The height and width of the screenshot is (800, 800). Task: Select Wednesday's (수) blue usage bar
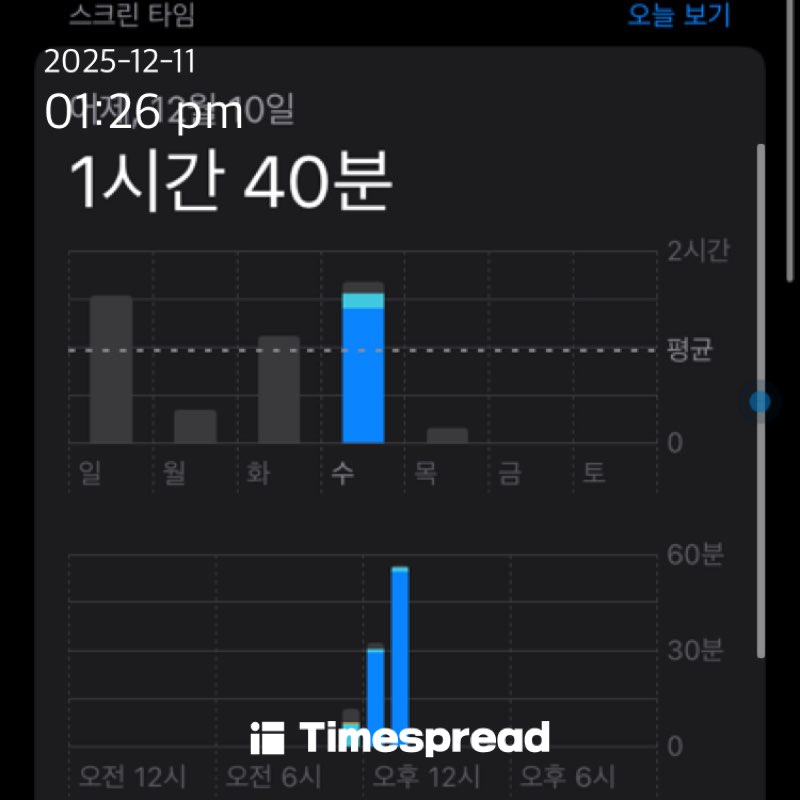pos(363,375)
